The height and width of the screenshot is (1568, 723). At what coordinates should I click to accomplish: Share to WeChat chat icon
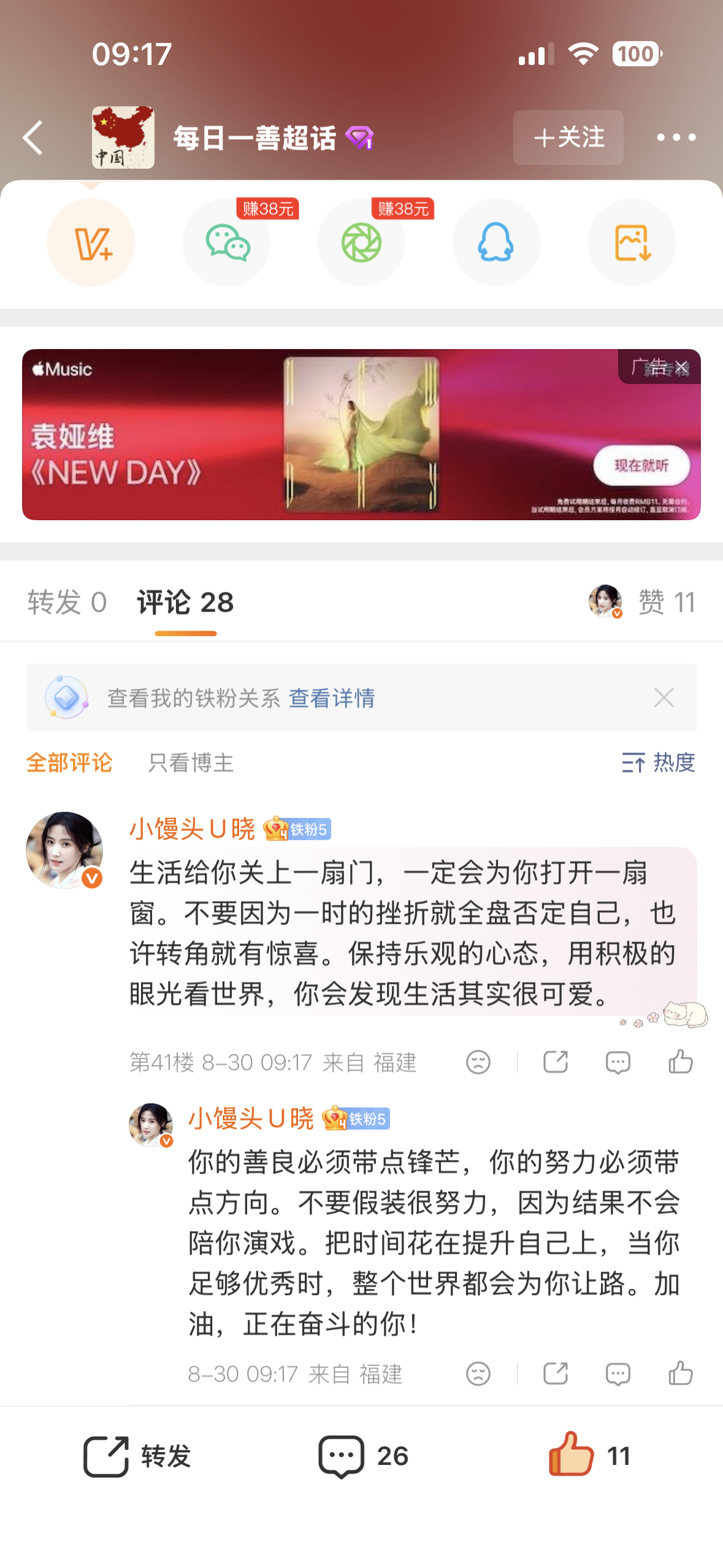pyautogui.click(x=226, y=242)
